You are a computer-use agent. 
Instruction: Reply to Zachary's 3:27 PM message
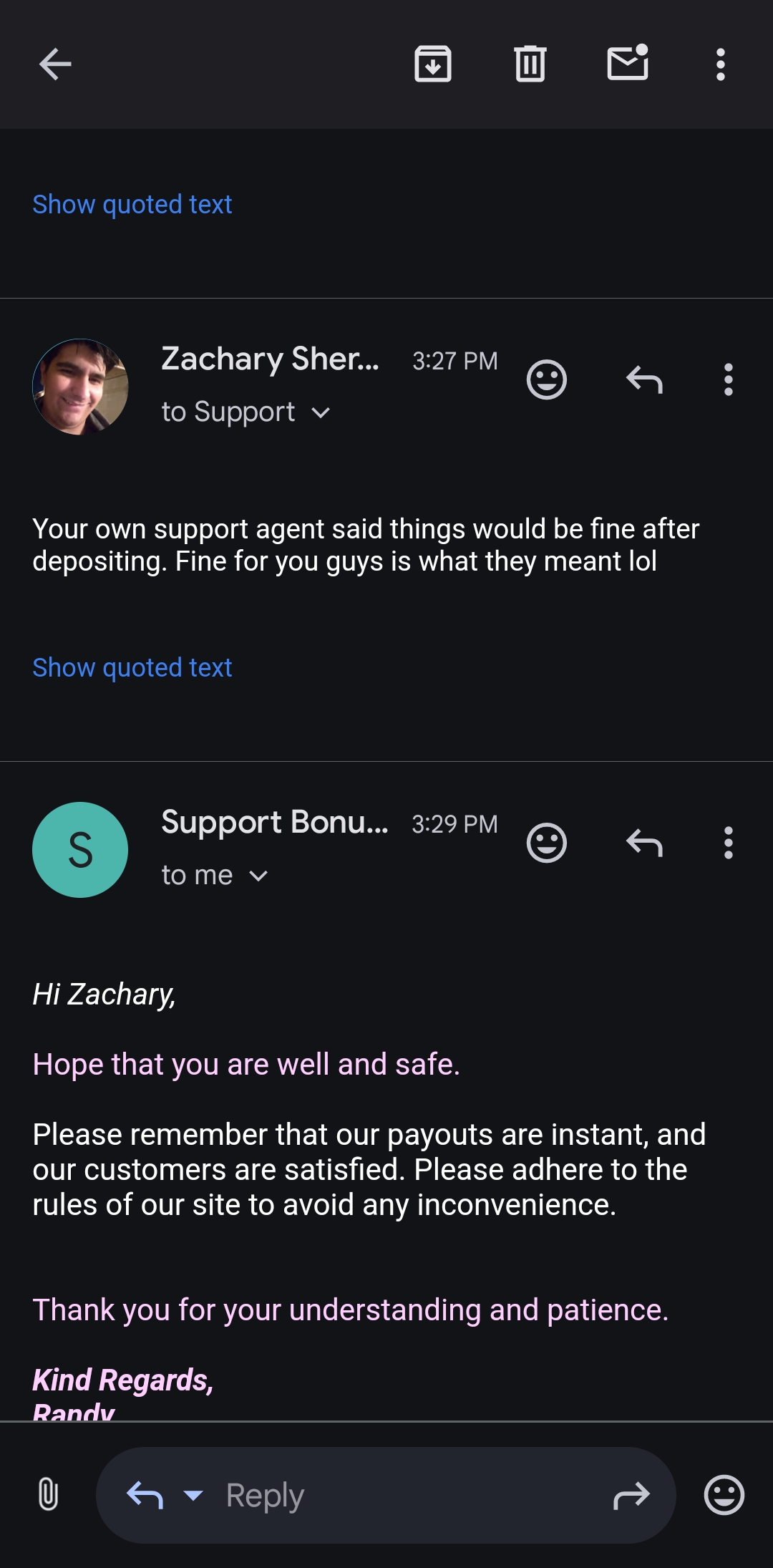coord(644,379)
